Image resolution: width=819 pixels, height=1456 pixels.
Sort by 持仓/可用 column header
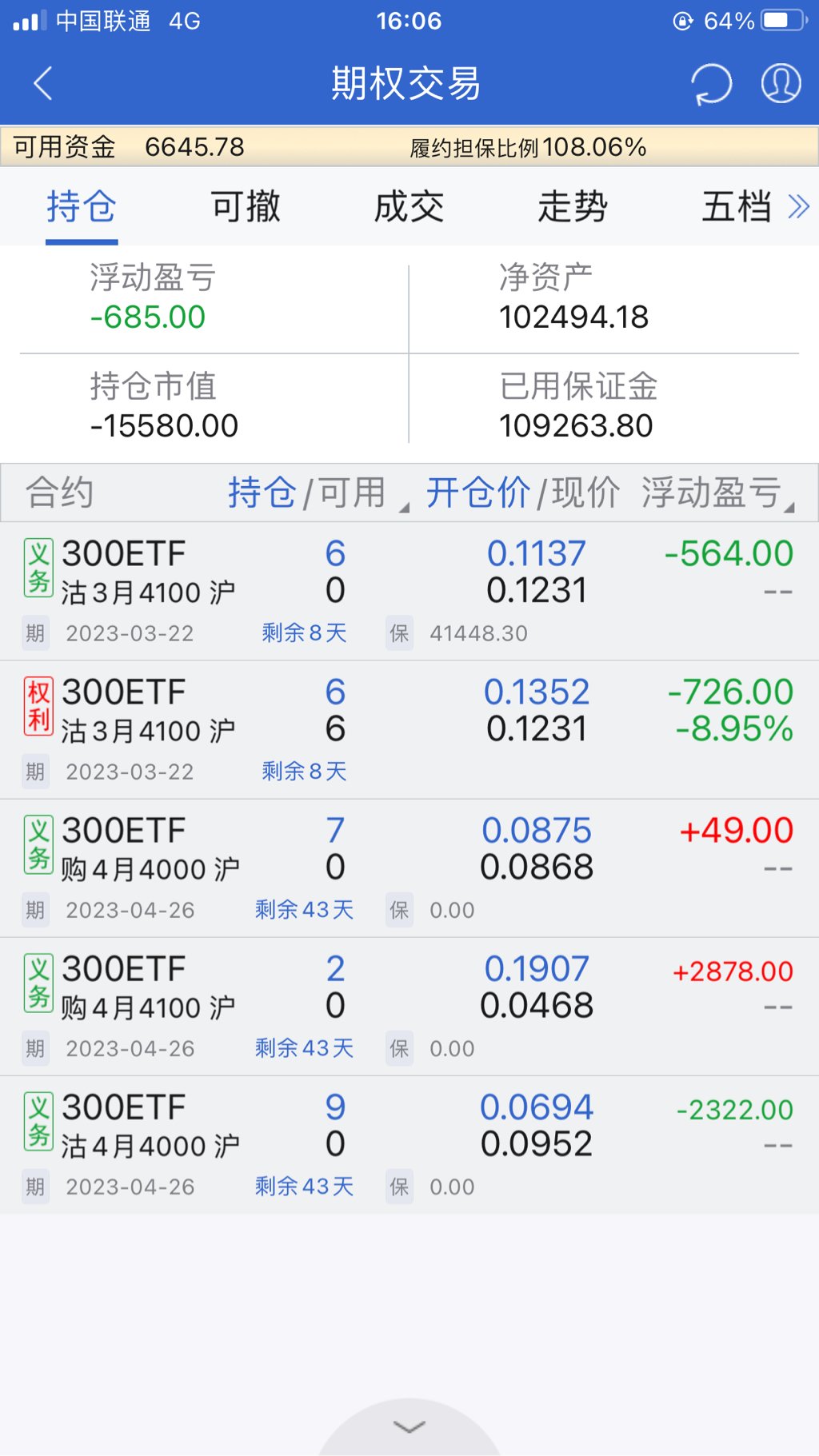308,493
